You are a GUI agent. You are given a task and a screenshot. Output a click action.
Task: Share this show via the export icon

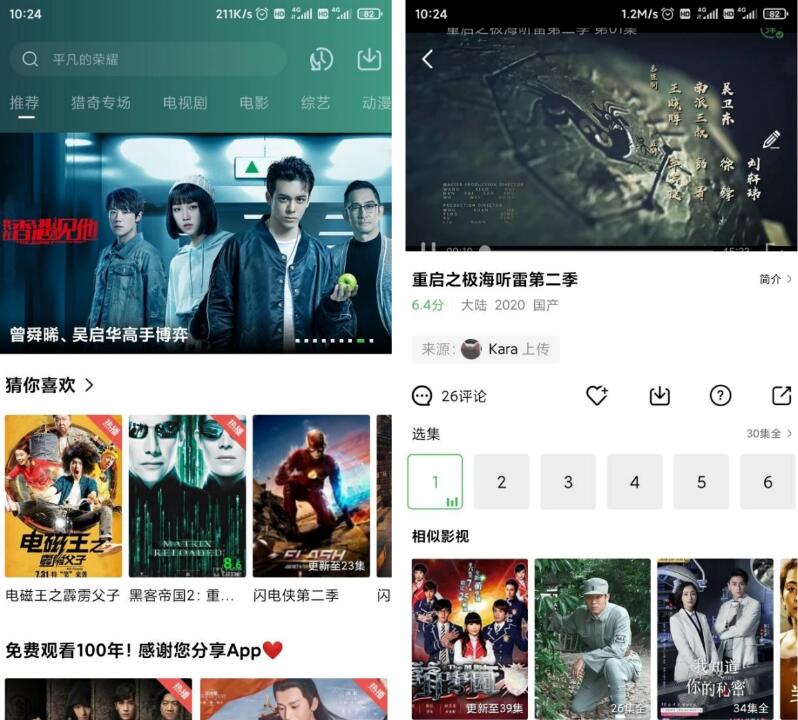(x=782, y=396)
